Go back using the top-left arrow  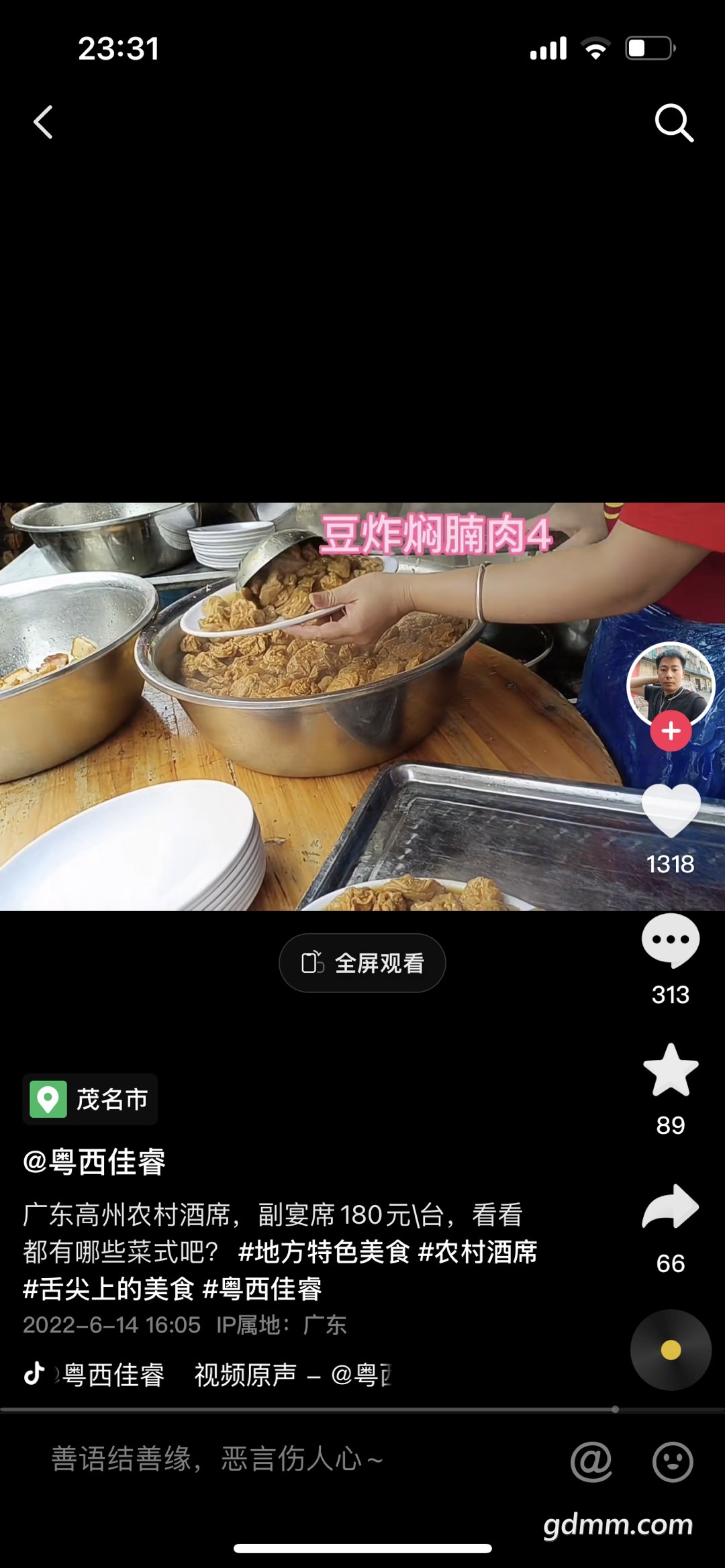[x=44, y=123]
